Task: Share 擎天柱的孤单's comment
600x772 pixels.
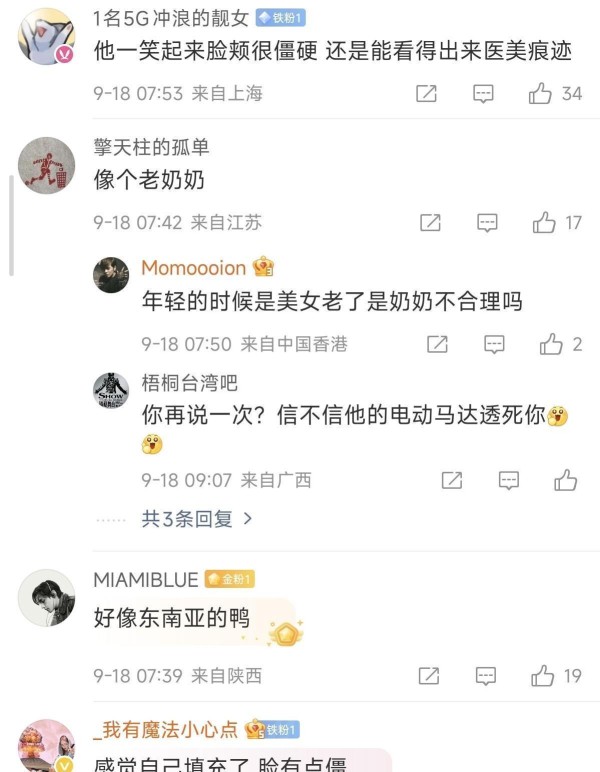Action: 430,222
